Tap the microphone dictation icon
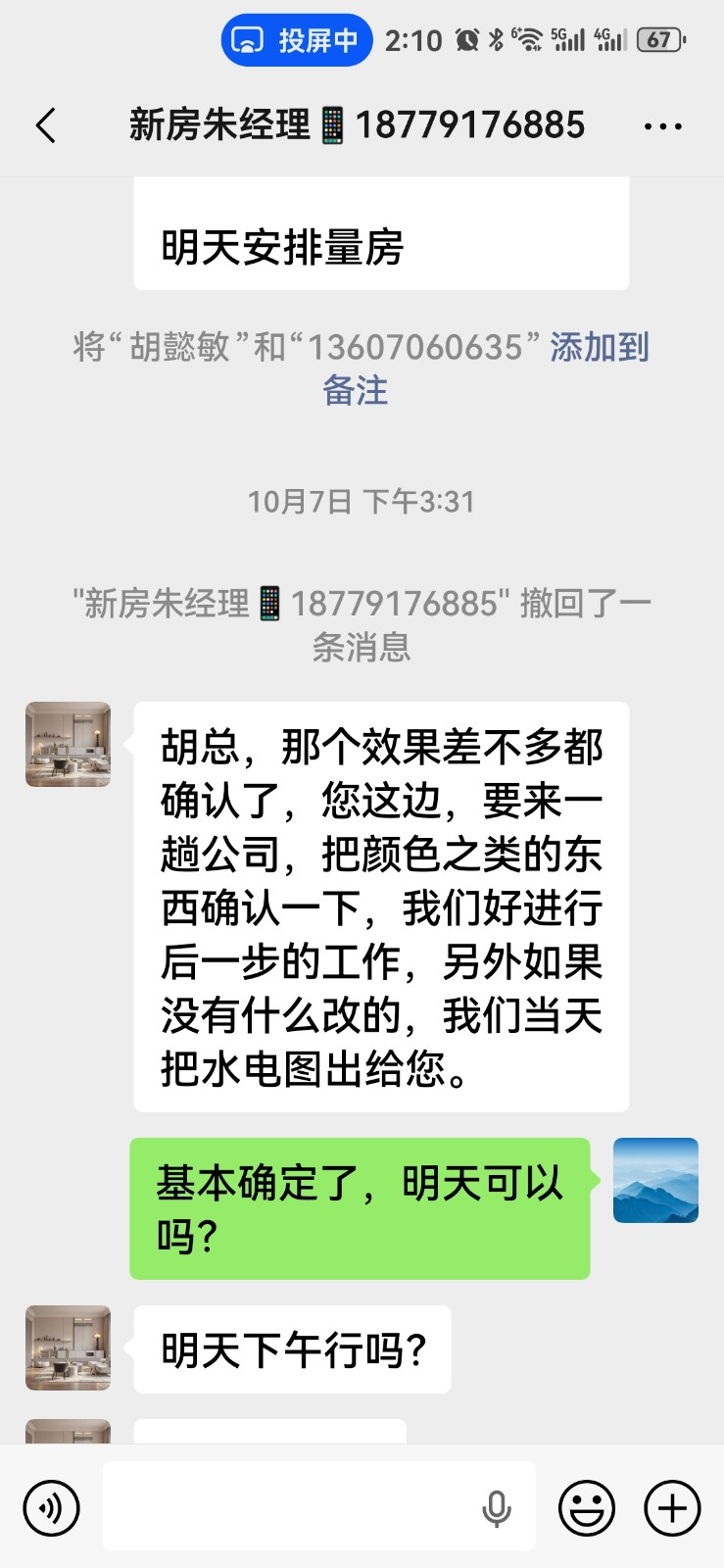 [x=497, y=1508]
